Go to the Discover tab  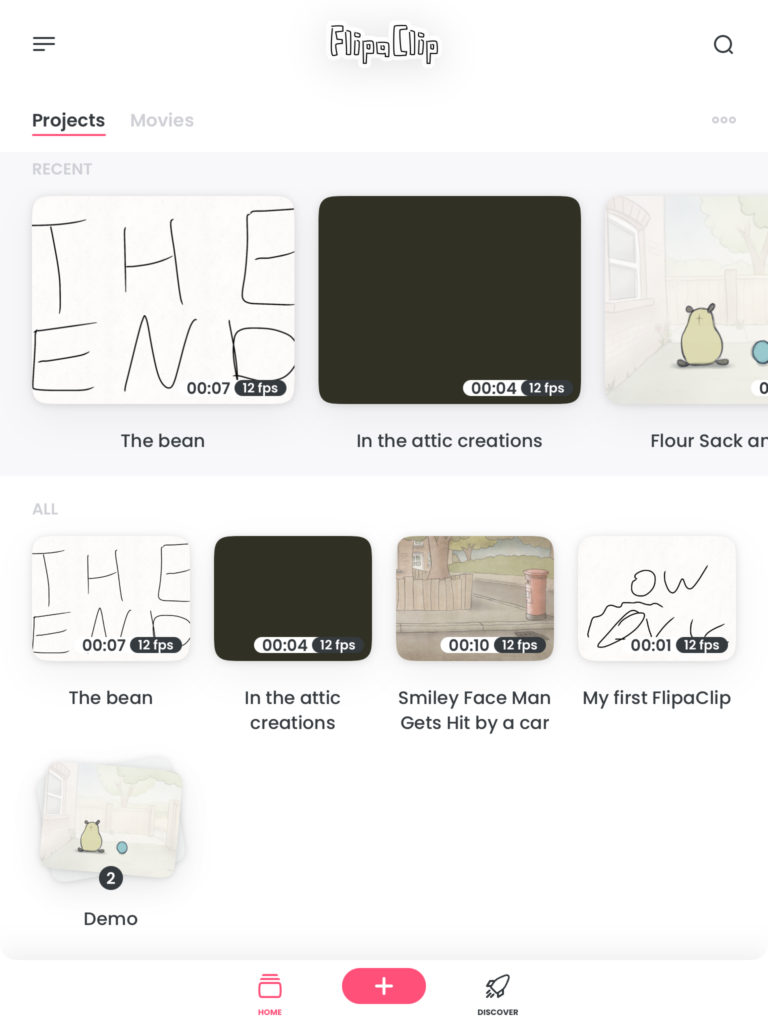coord(497,994)
